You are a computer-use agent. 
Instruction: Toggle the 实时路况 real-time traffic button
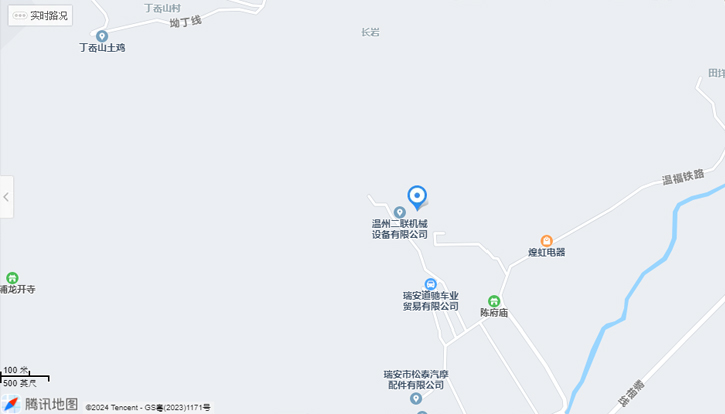[42, 15]
